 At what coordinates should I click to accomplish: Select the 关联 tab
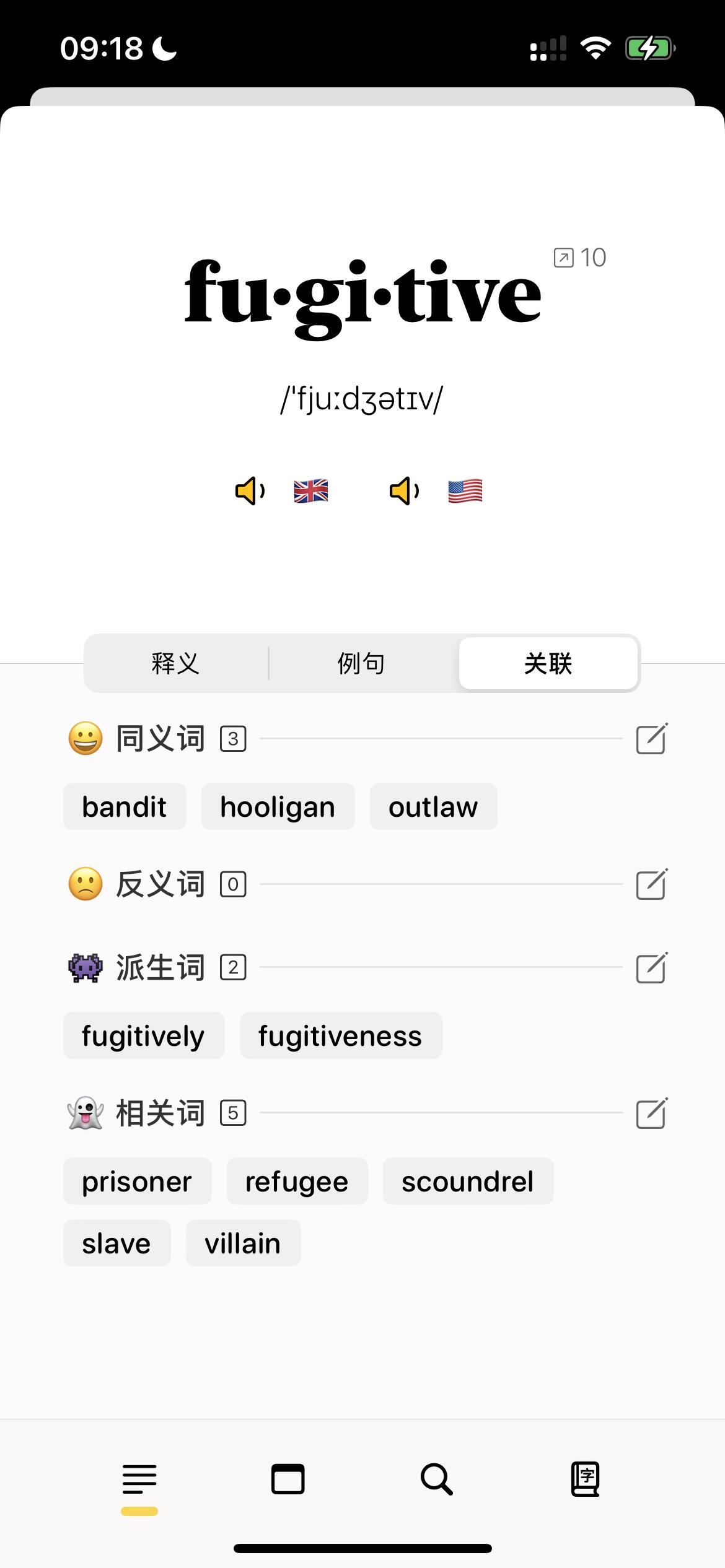(548, 663)
